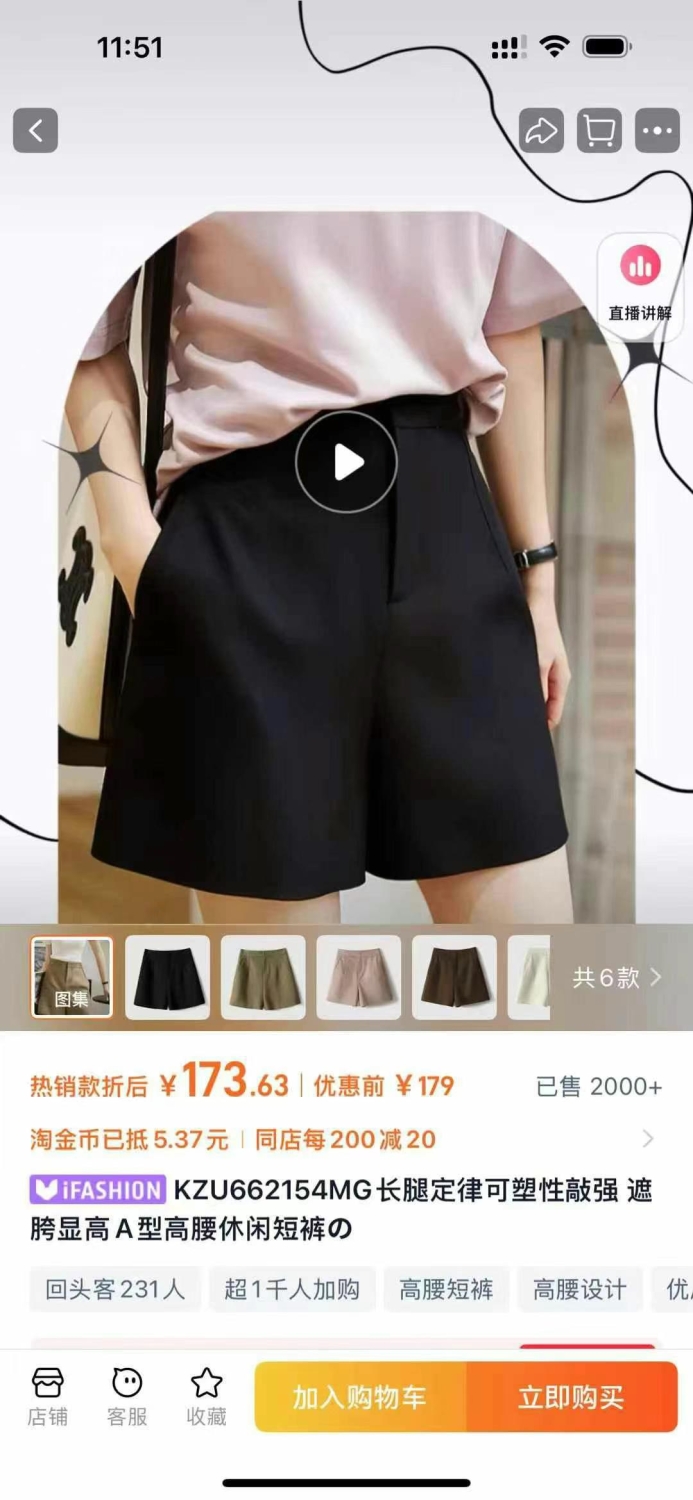Select the pink shorts thumbnail
The width and height of the screenshot is (693, 1500).
coord(359,977)
